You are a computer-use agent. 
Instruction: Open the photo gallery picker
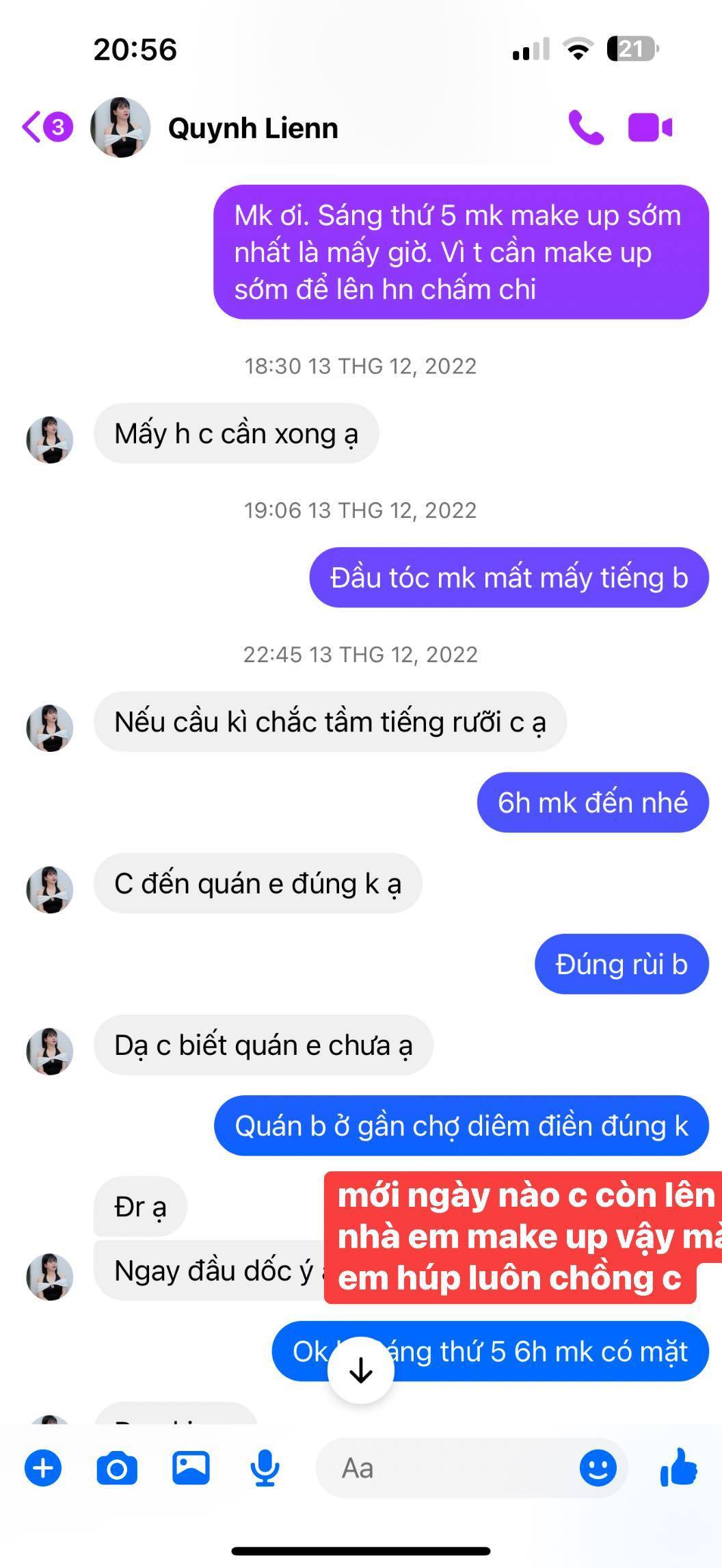(x=191, y=1468)
